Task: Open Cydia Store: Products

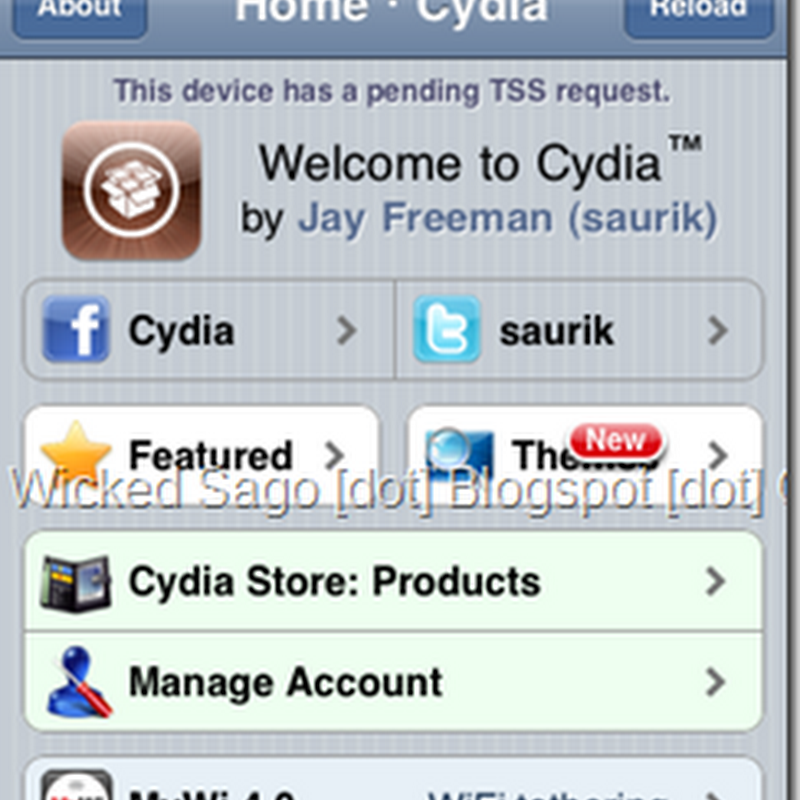Action: pos(392,581)
